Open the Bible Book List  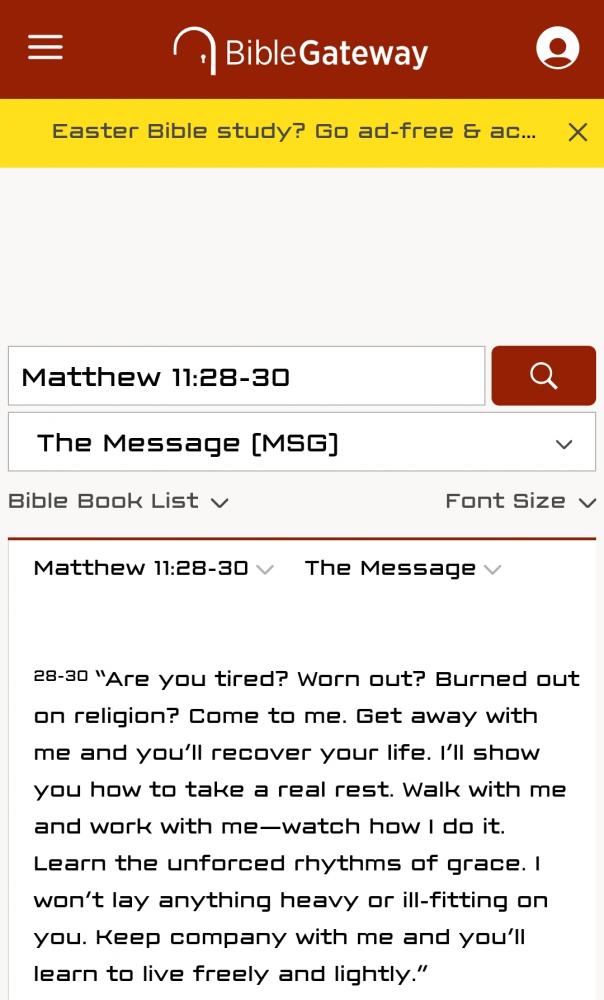pyautogui.click(x=118, y=501)
